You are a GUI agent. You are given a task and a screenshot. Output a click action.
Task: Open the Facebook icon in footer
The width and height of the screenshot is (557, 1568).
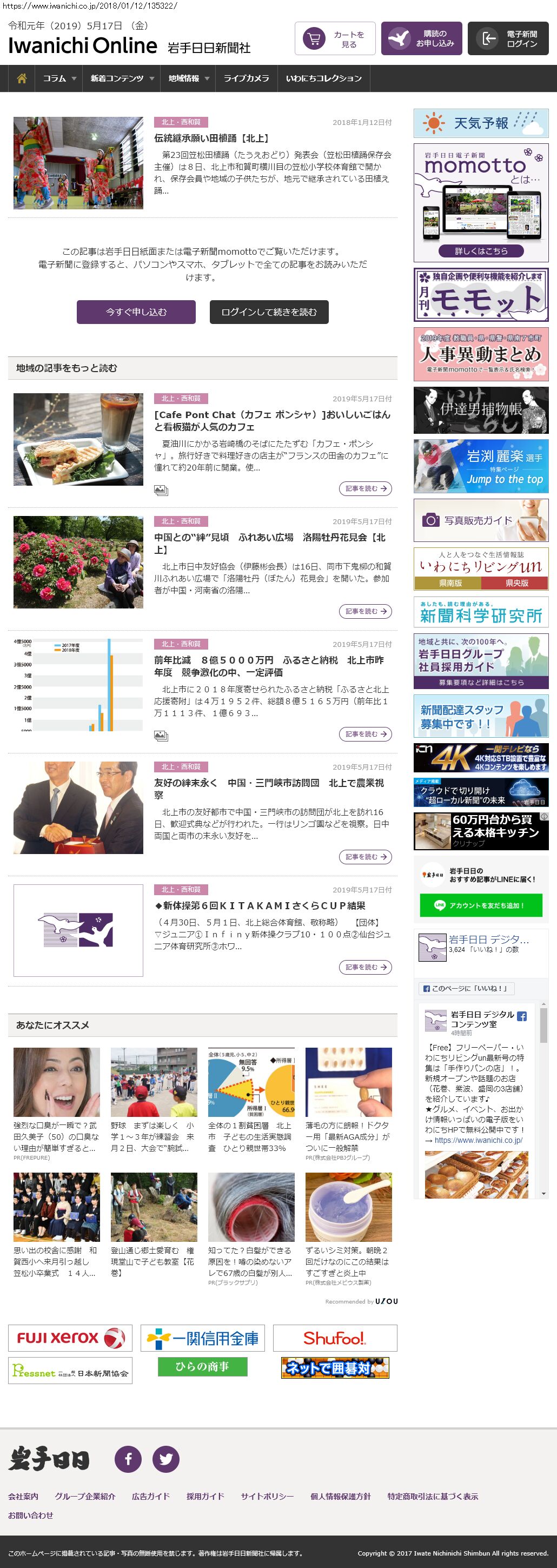129,1459
